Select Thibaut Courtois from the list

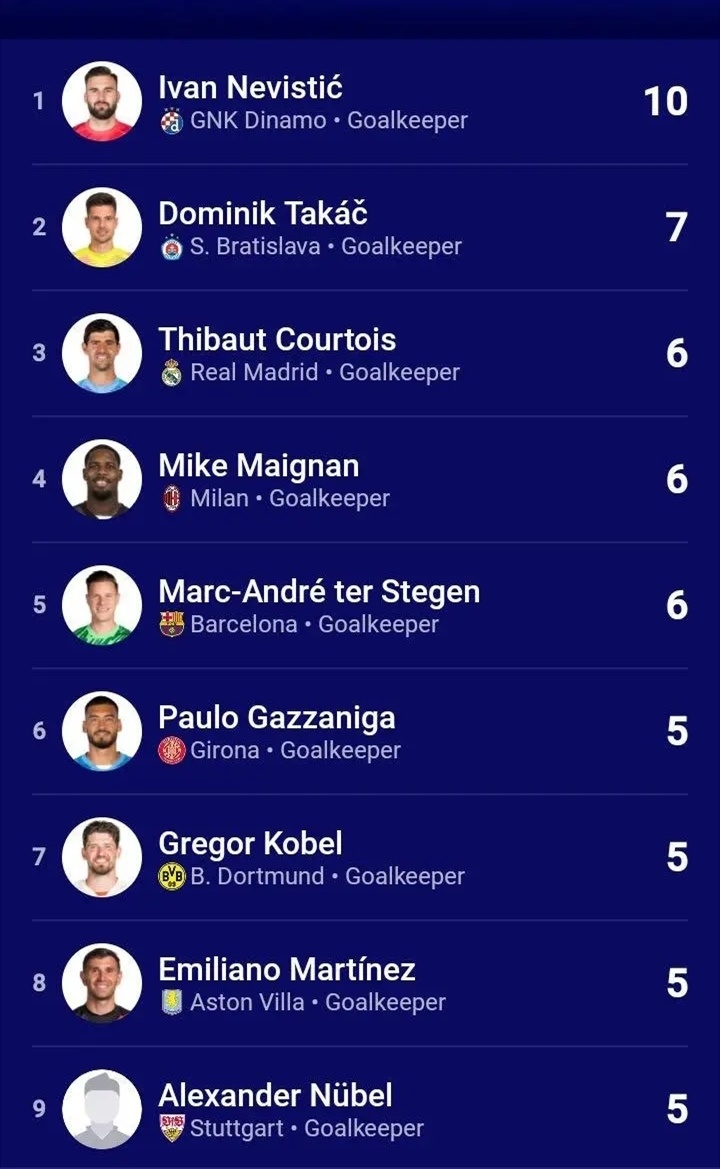point(277,340)
